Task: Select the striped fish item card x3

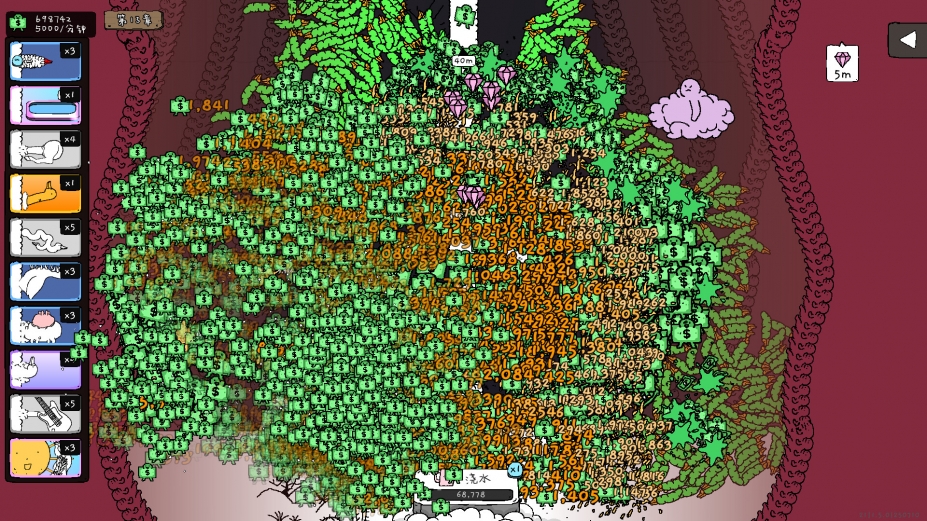Action: point(45,62)
